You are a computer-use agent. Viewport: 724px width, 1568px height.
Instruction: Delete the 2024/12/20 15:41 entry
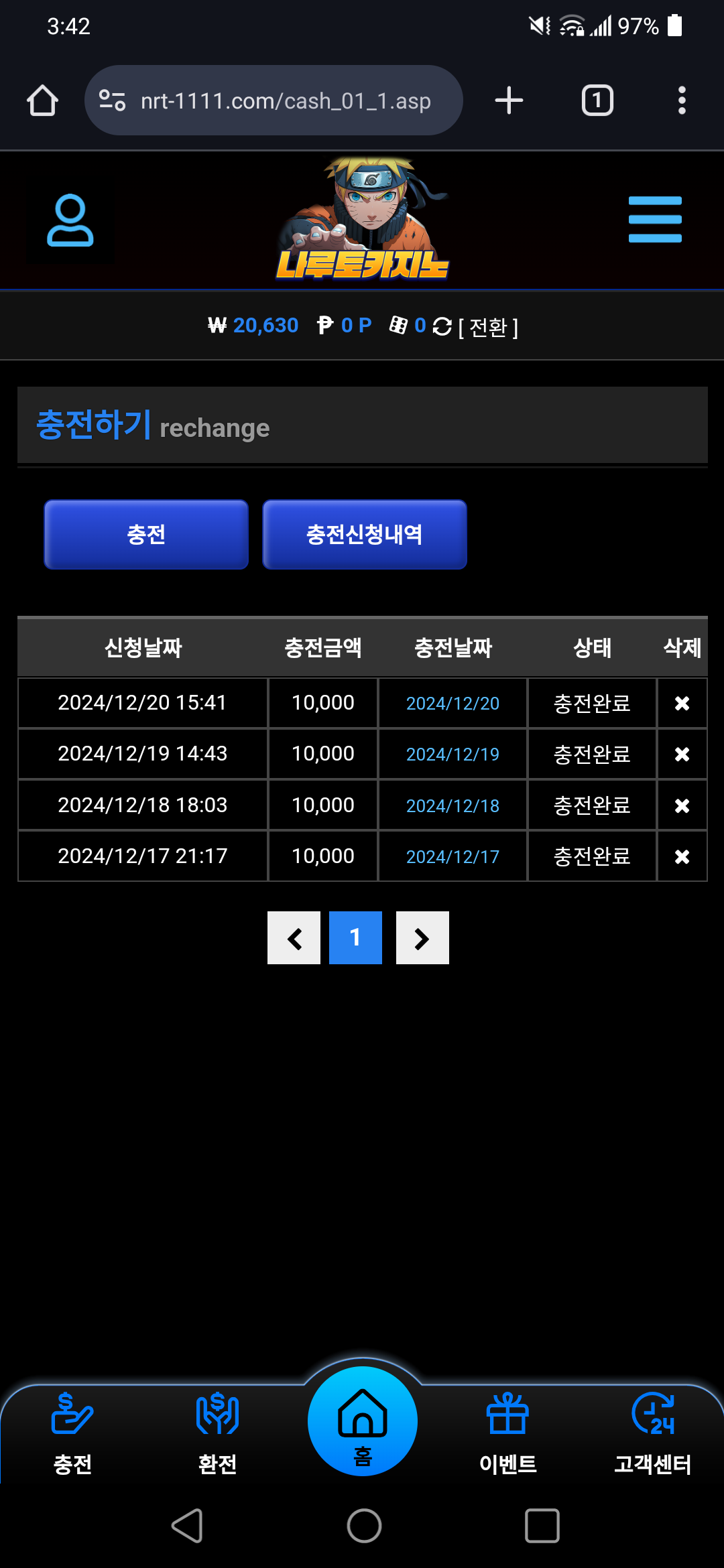tap(682, 703)
